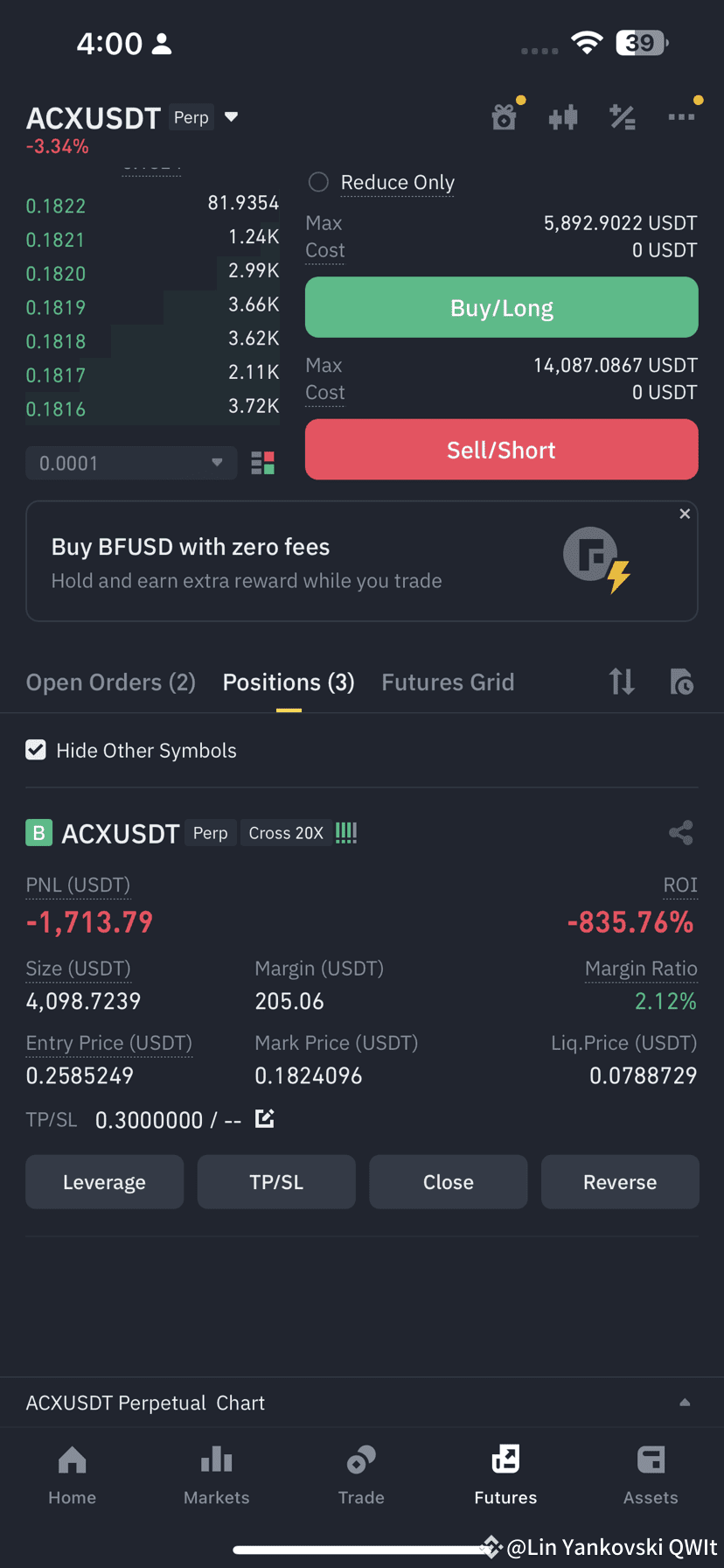Open the rewards gift icon
Screen dimensions: 724x1568
[505, 116]
